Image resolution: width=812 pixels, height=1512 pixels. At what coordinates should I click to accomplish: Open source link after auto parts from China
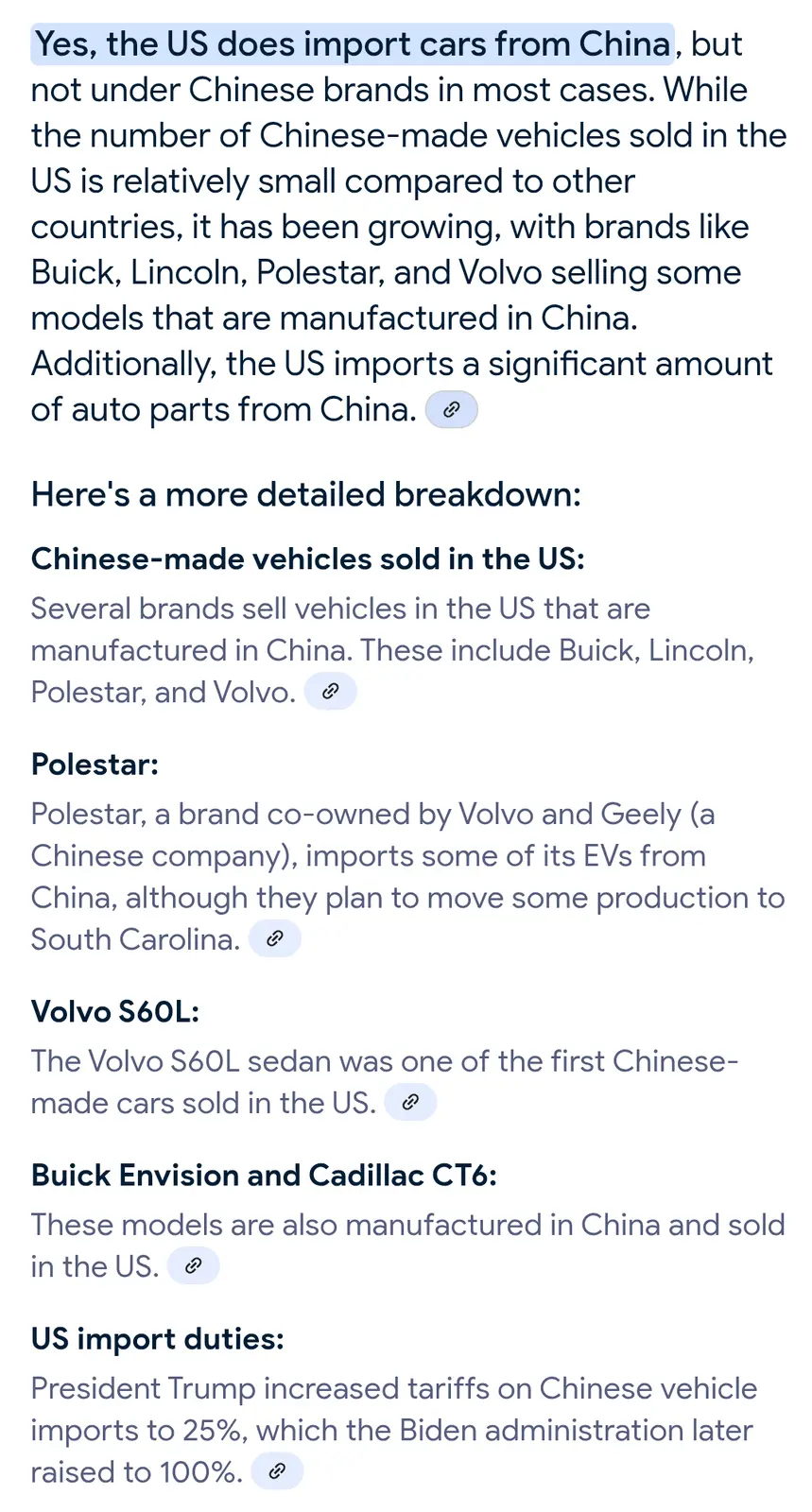coord(452,409)
